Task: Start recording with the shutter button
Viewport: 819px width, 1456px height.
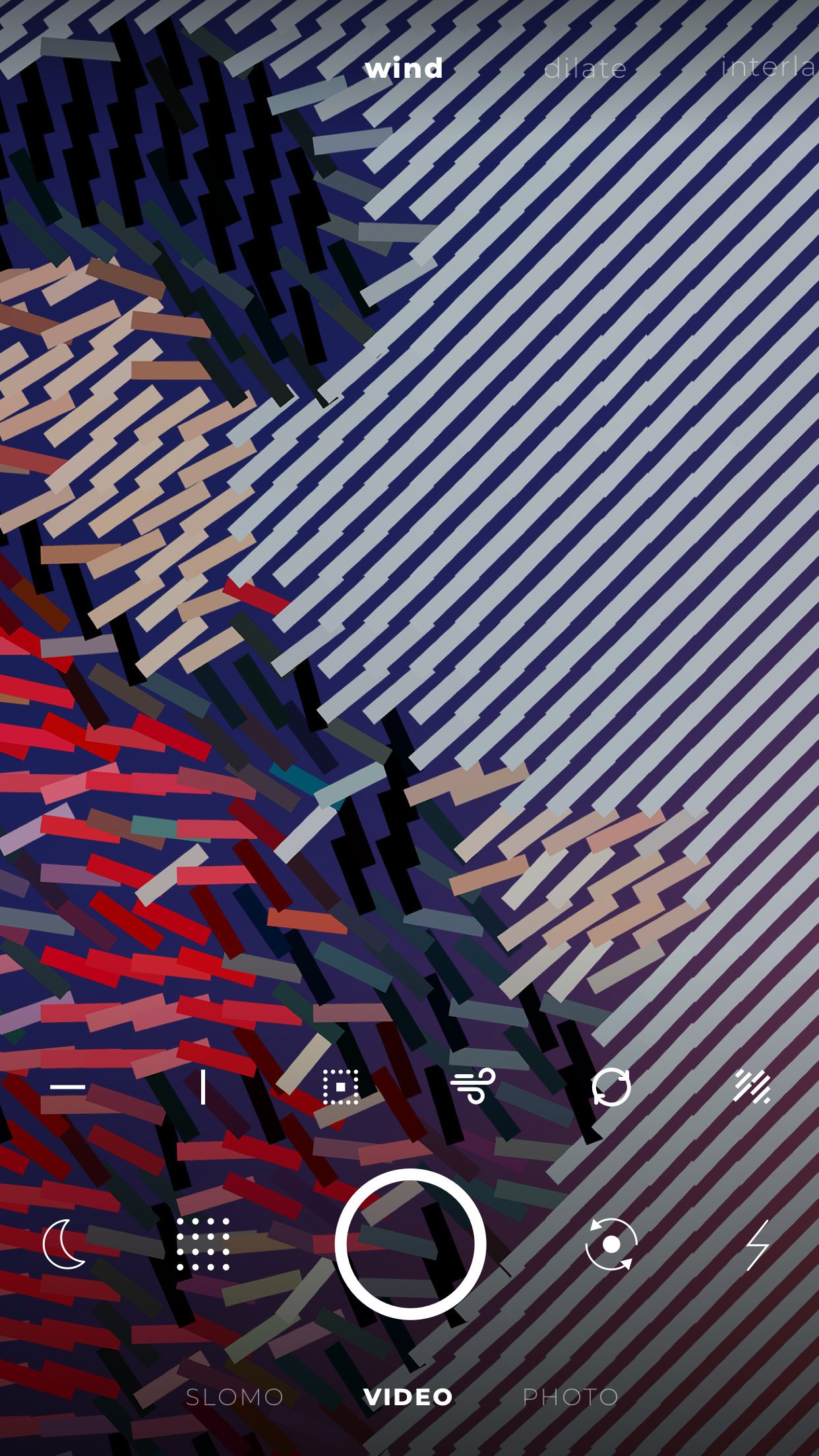Action: click(410, 1244)
